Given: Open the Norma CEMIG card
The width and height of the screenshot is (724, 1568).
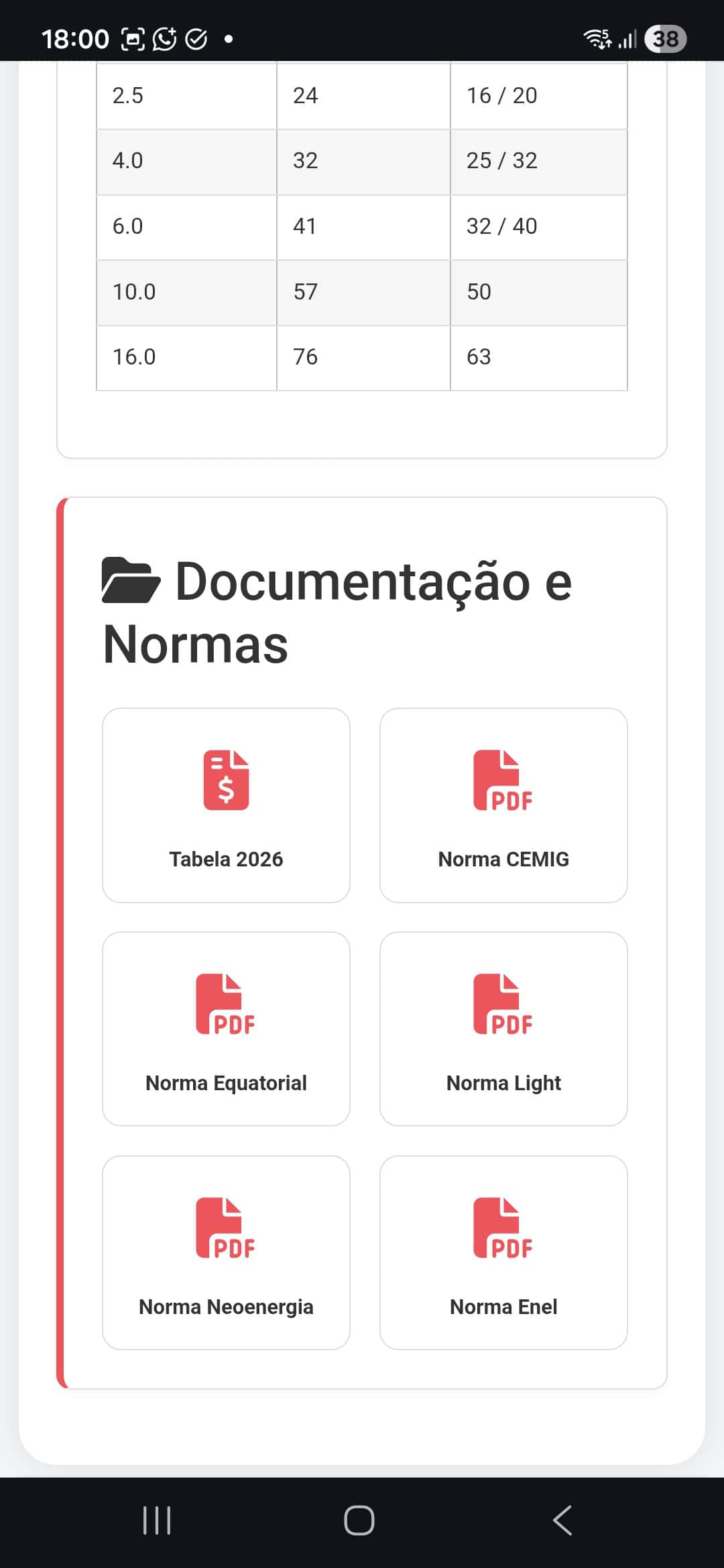Looking at the screenshot, I should [503, 804].
